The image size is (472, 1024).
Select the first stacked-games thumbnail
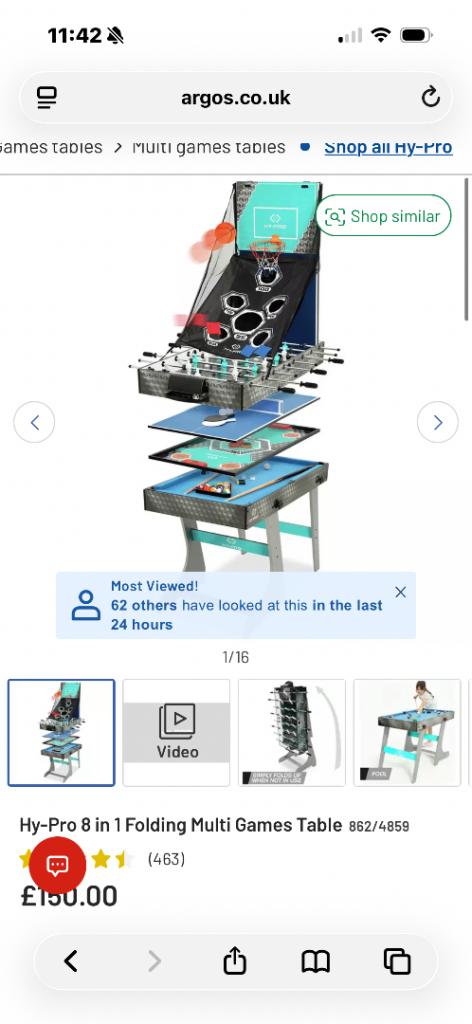tap(61, 733)
